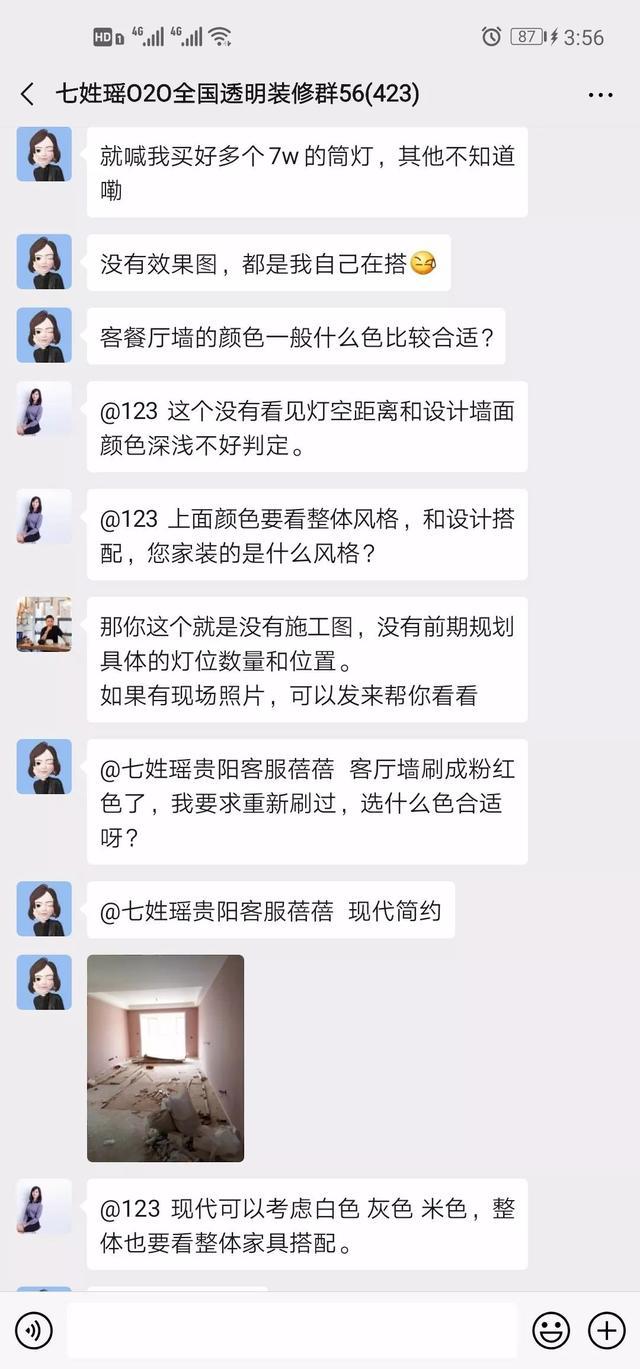The width and height of the screenshot is (640, 1369).
Task: Open avatar beside the '现代简约' message
Action: [44, 908]
